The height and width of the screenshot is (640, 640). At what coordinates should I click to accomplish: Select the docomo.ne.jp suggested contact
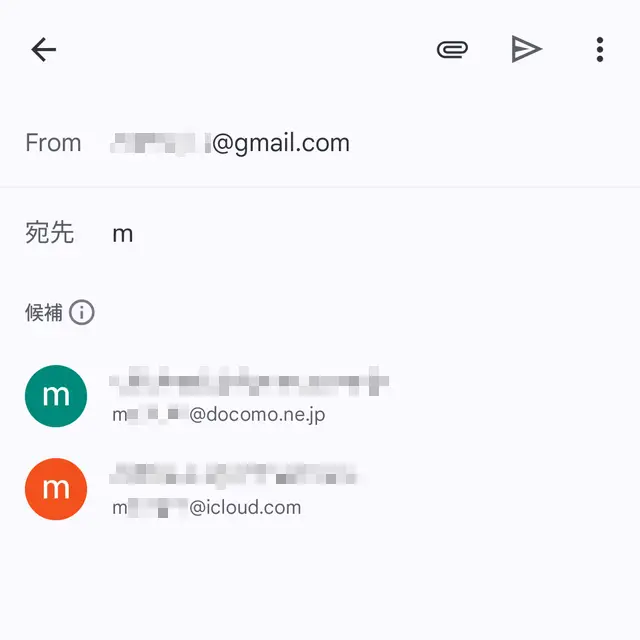250,397
